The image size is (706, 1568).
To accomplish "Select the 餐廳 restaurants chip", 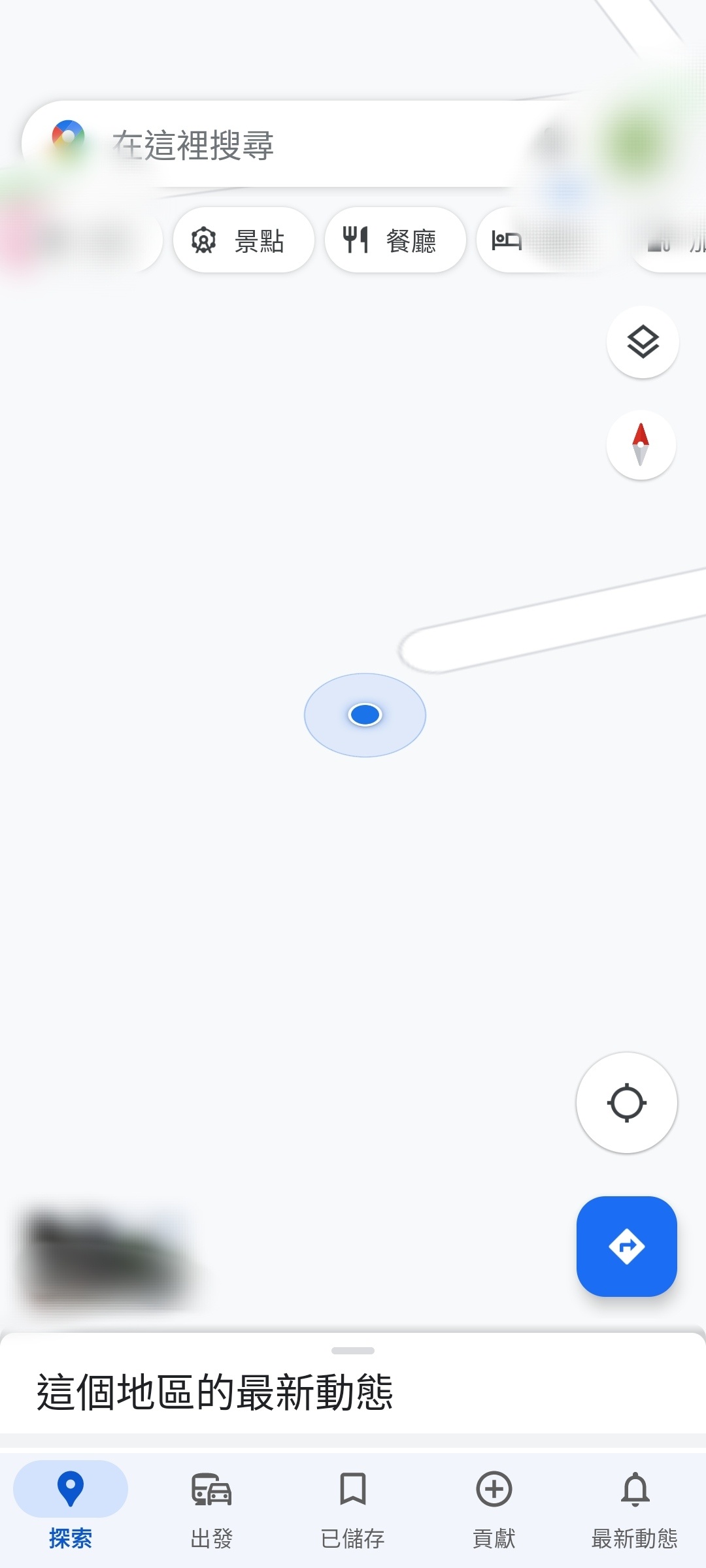I will (x=395, y=240).
